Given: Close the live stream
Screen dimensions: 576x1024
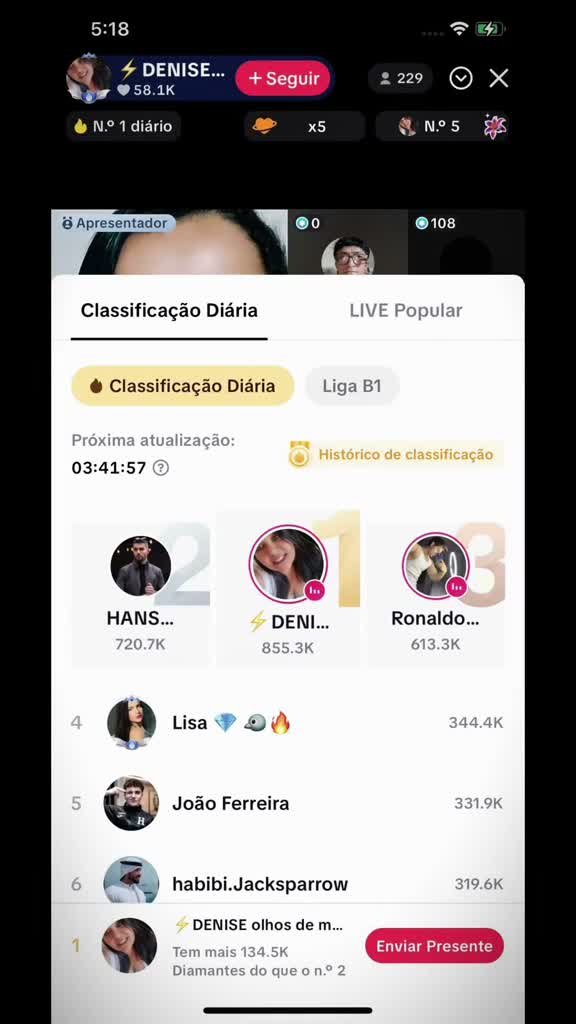Looking at the screenshot, I should [499, 78].
